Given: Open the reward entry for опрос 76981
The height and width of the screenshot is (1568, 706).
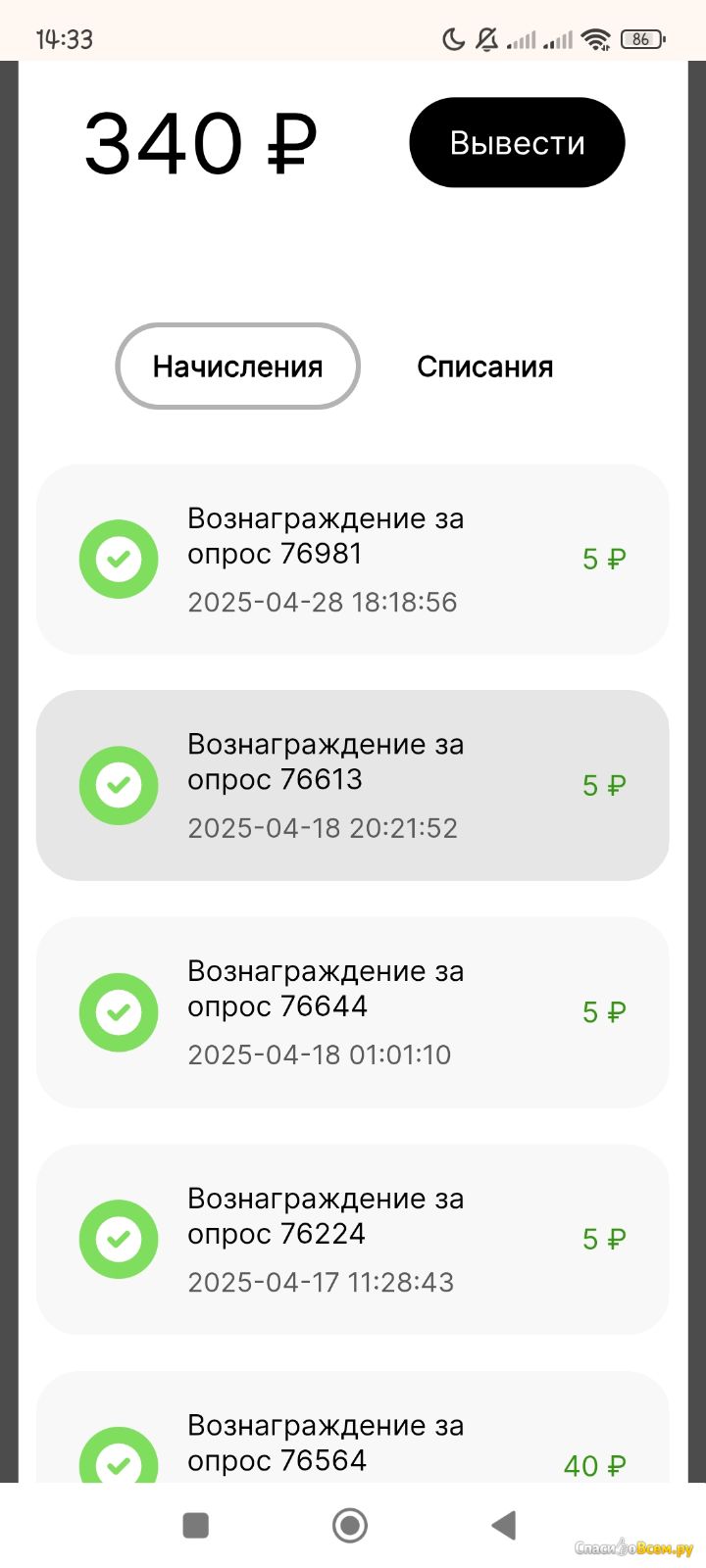Looking at the screenshot, I should coord(352,560).
